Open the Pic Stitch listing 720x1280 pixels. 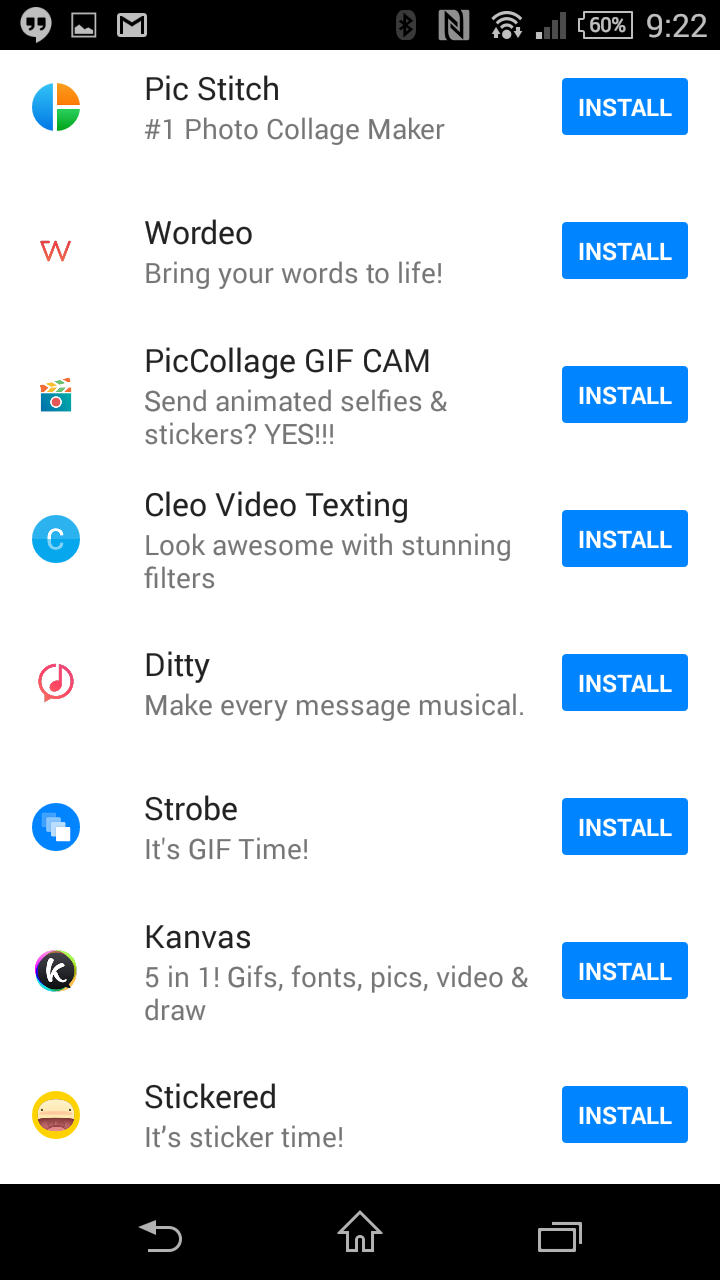pyautogui.click(x=280, y=108)
